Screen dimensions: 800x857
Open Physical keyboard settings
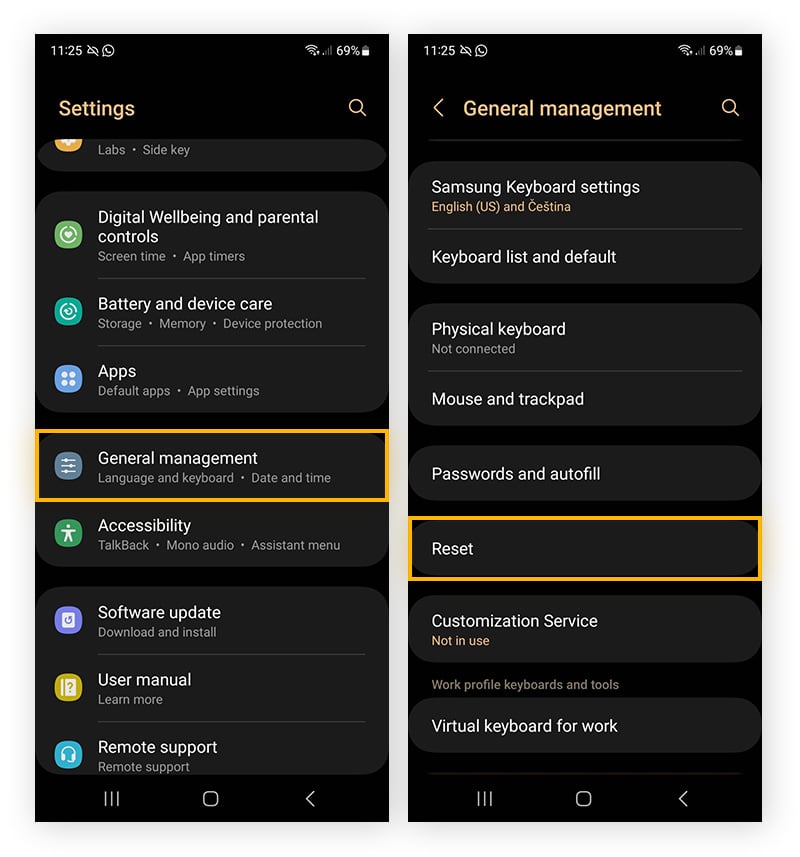[585, 337]
